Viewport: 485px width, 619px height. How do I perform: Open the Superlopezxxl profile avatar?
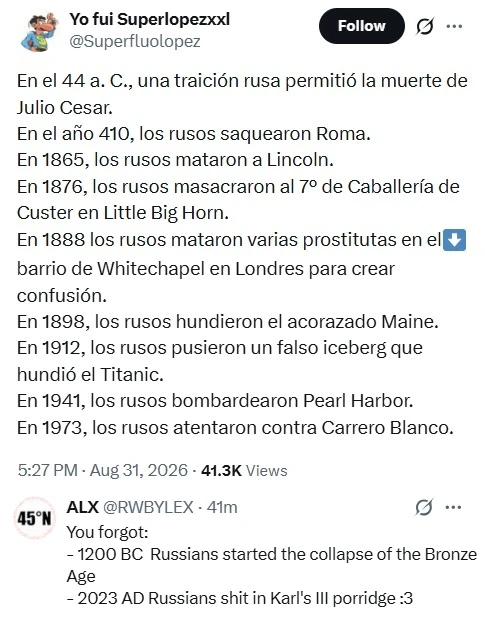[39, 31]
